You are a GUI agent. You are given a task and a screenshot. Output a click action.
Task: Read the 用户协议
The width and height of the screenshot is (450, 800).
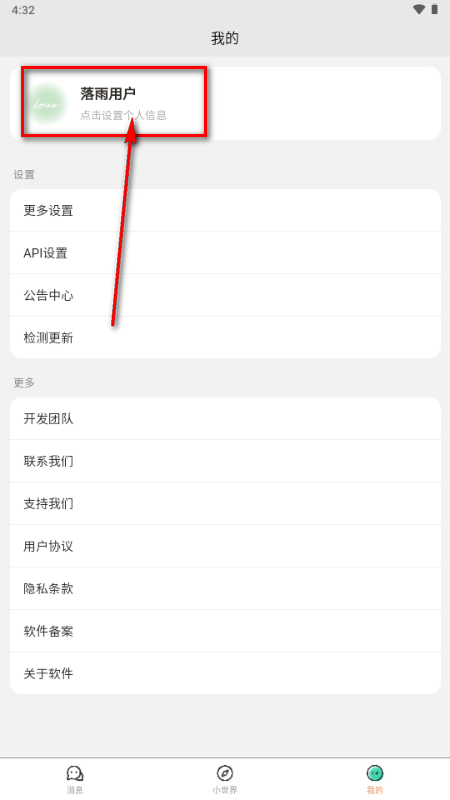225,546
